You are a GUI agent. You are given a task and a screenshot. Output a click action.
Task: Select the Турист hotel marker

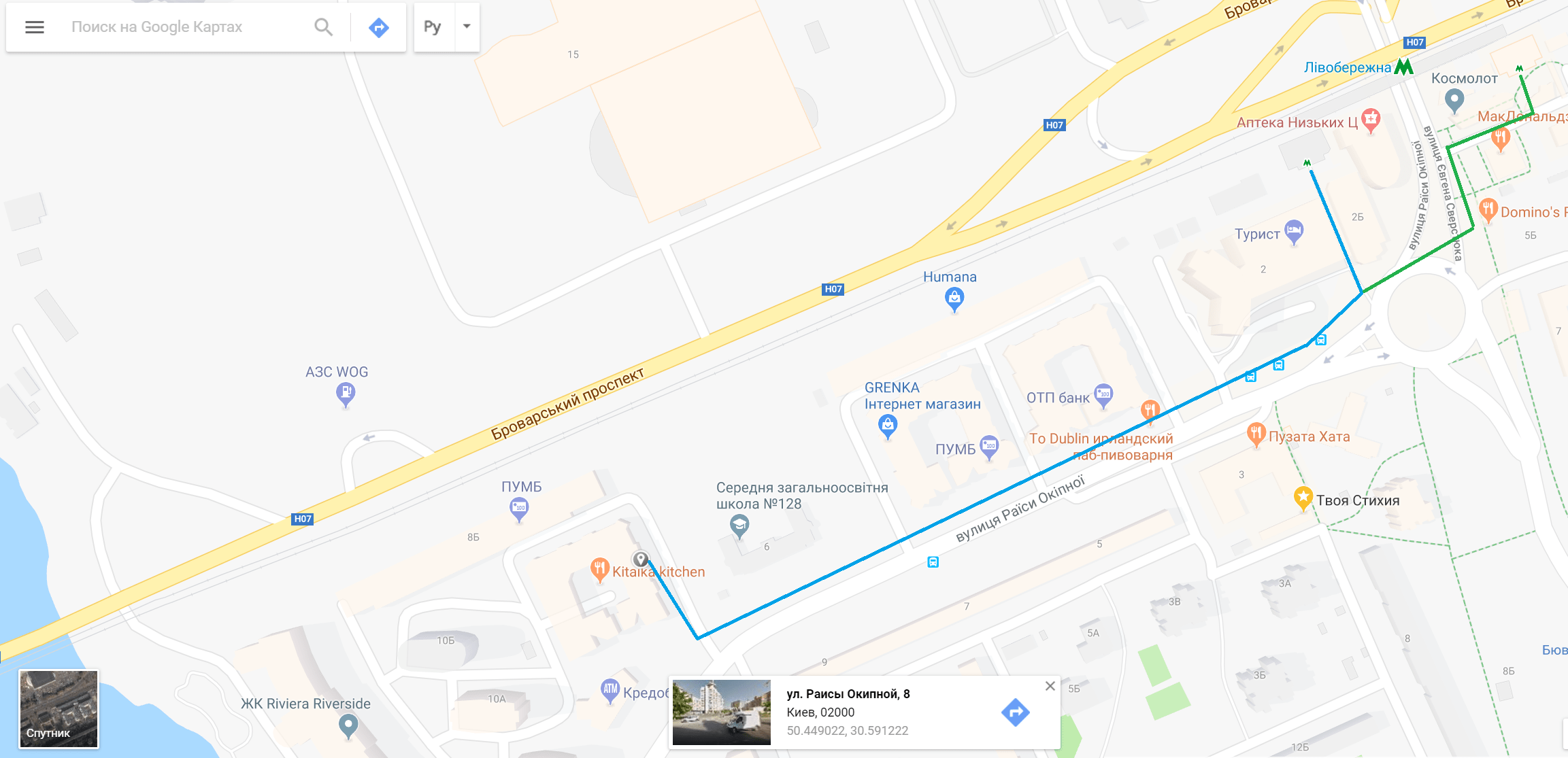(1293, 232)
